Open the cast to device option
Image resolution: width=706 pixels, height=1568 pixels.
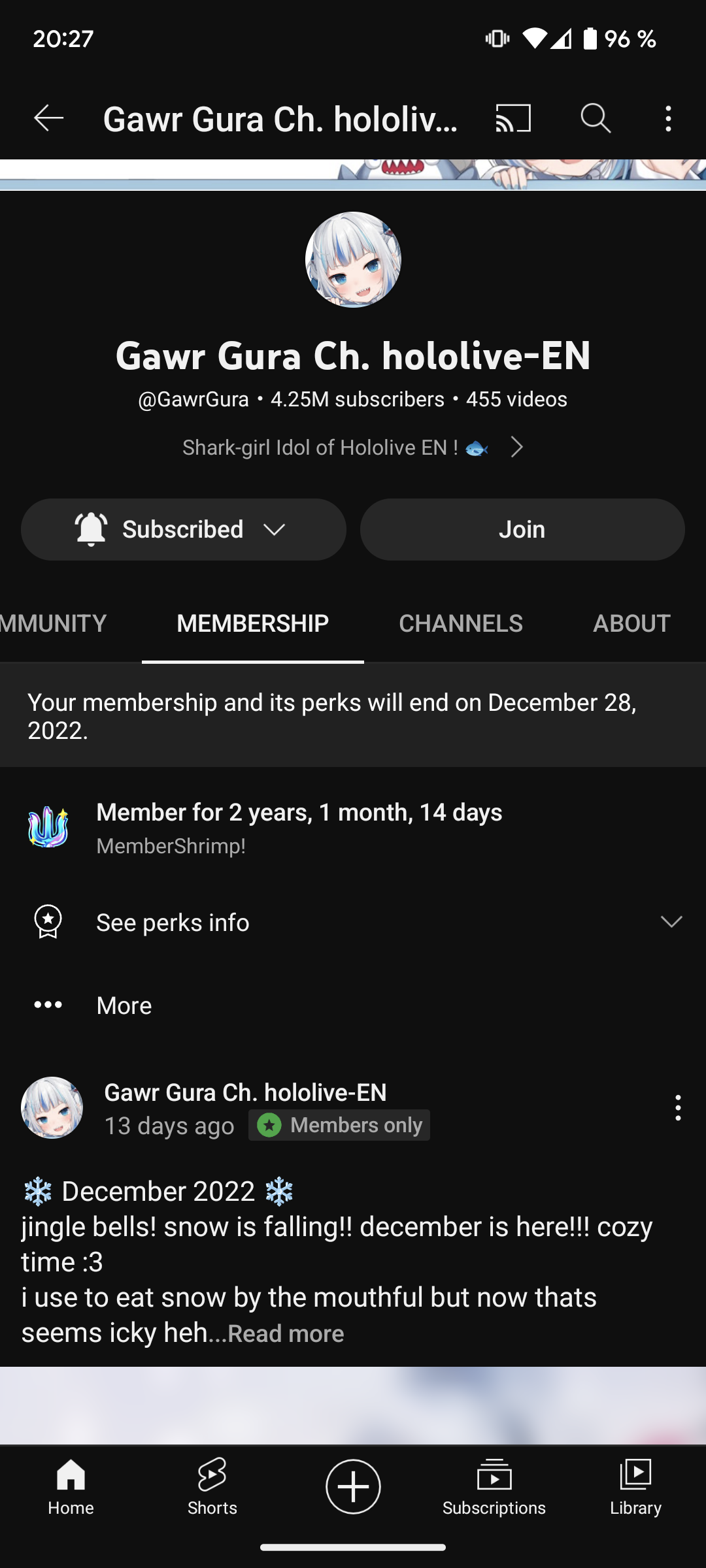tap(513, 119)
